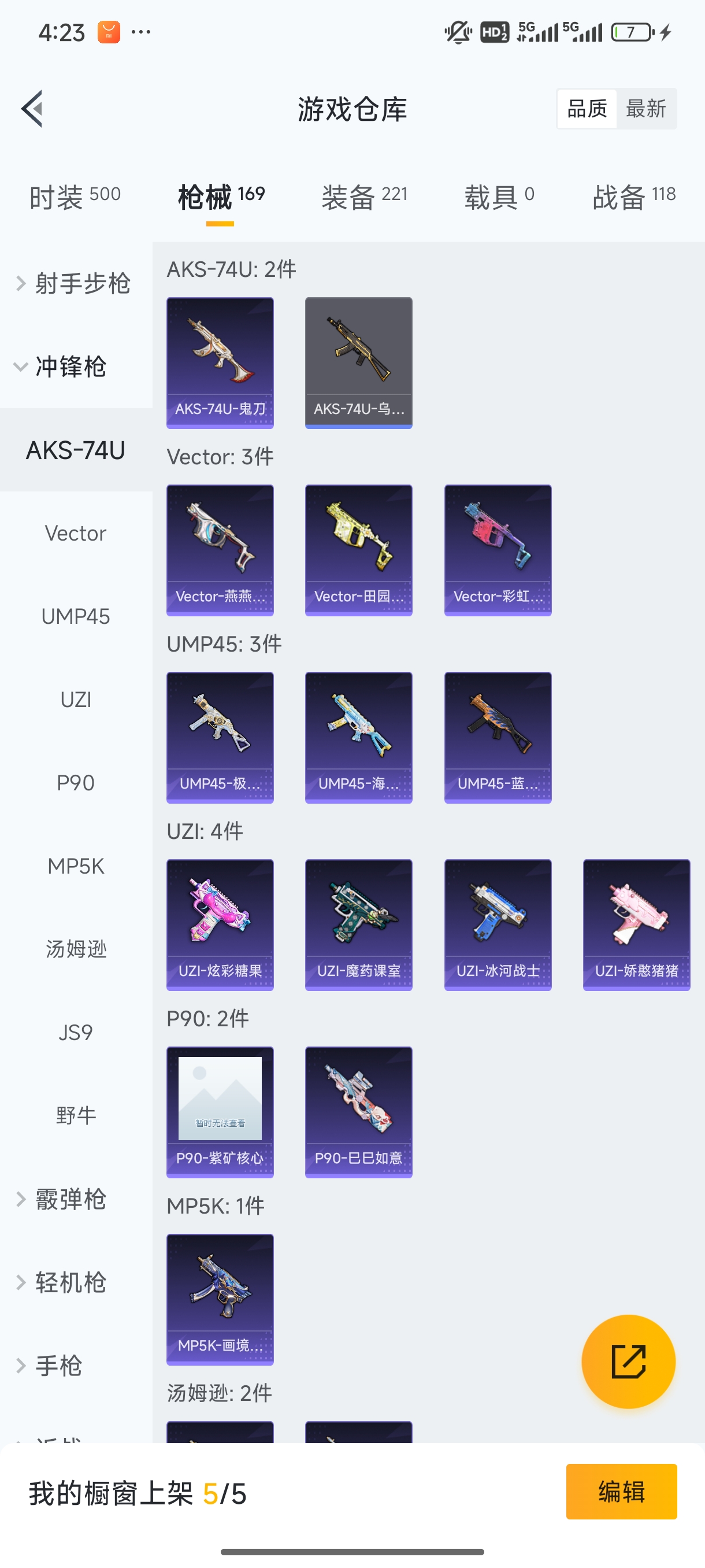Open the AKS-74U-鬼刀 skin
The height and width of the screenshot is (1568, 705).
(x=220, y=362)
